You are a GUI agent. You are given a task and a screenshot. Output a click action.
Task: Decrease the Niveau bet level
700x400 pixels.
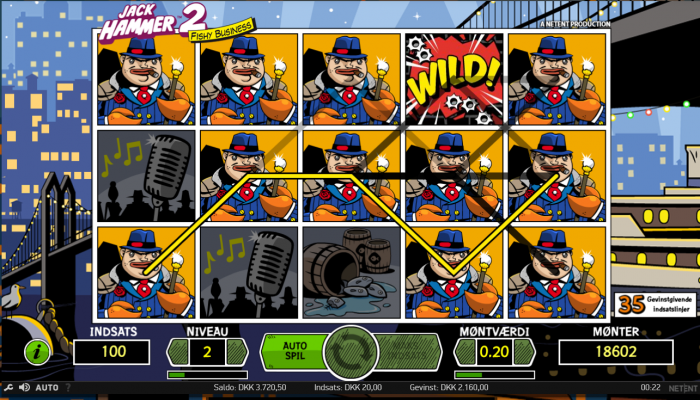coord(177,352)
